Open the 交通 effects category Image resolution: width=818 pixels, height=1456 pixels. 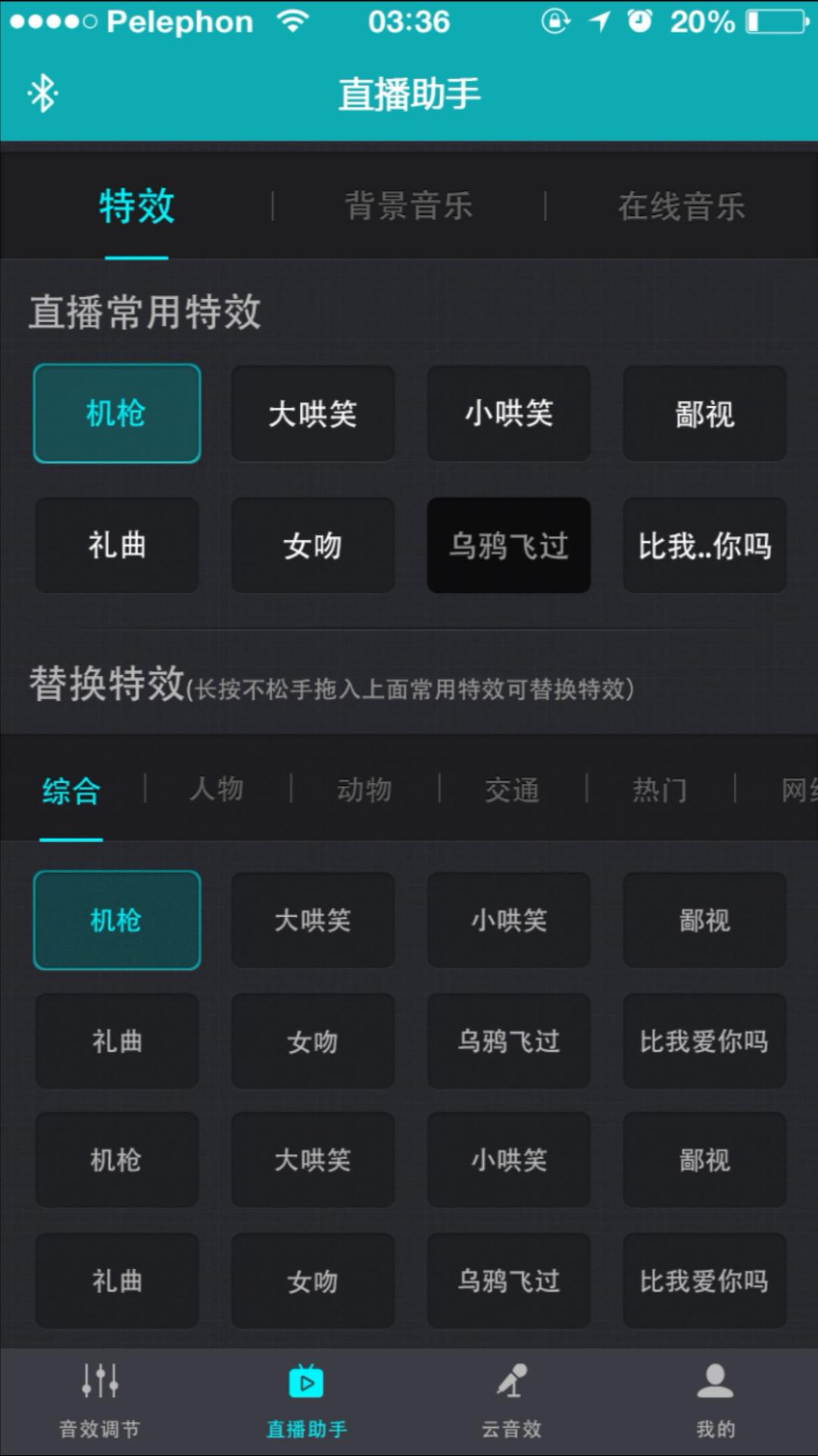(x=512, y=789)
